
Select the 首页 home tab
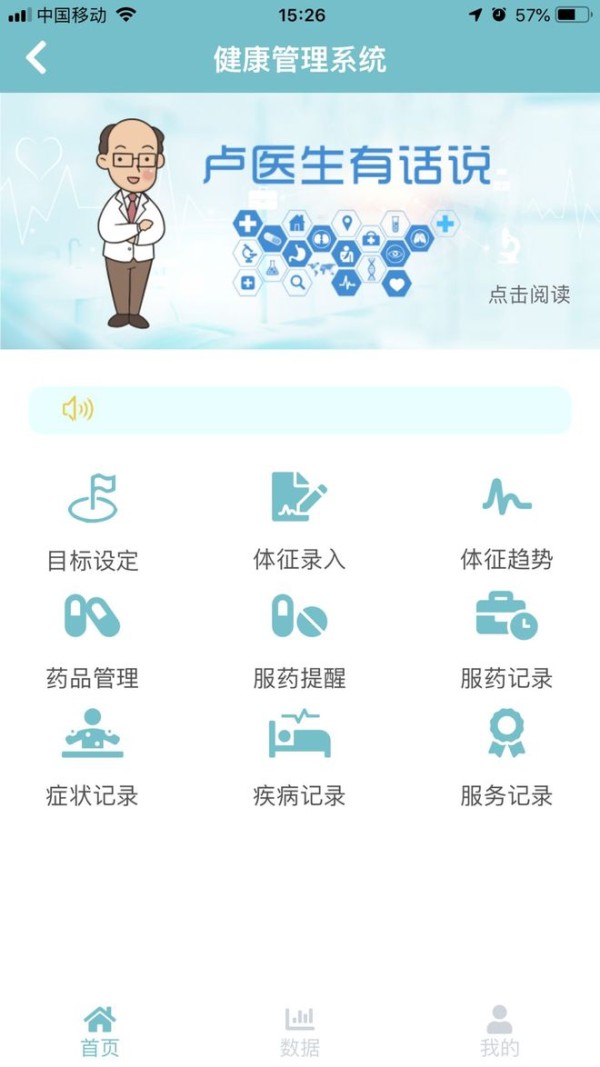tap(100, 1032)
